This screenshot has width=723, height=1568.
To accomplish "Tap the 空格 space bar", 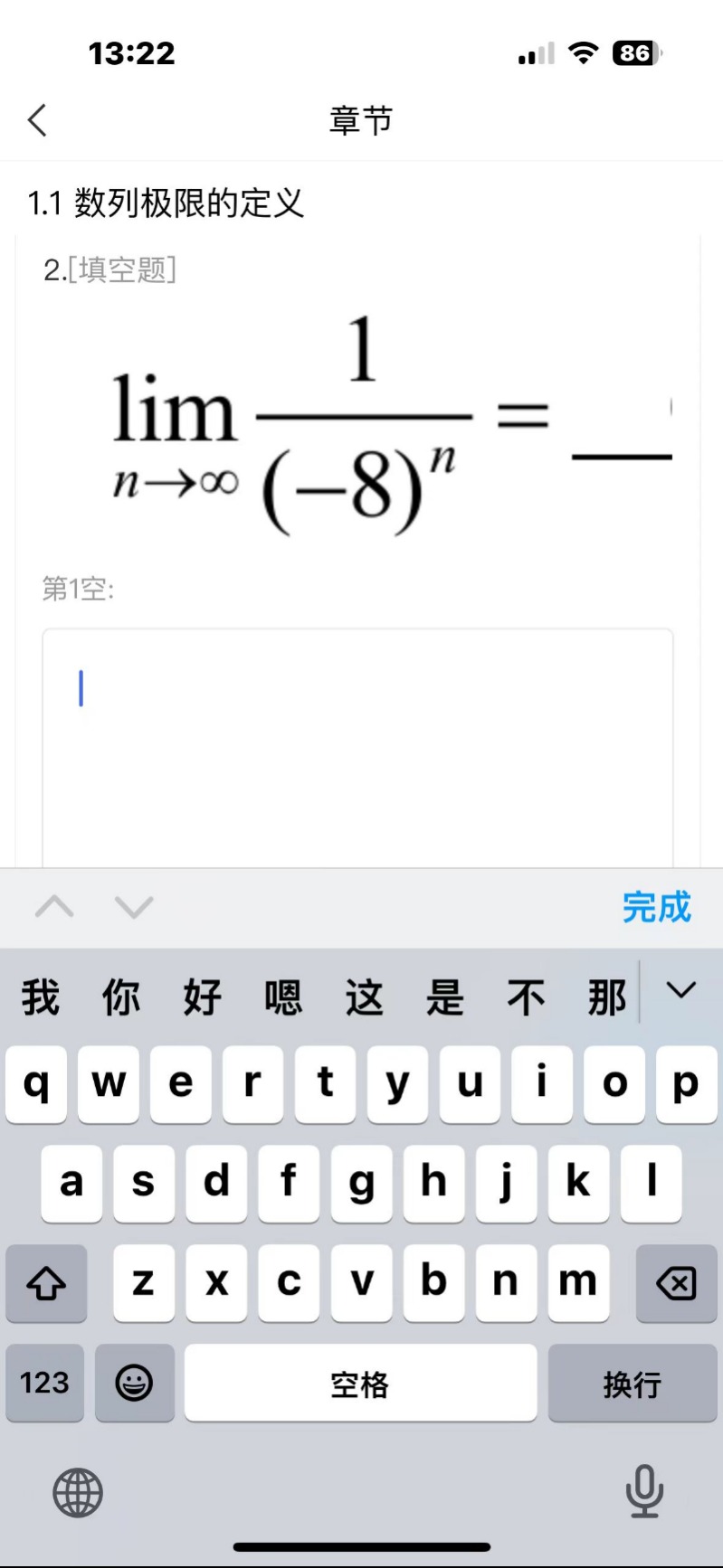I will [x=360, y=1383].
